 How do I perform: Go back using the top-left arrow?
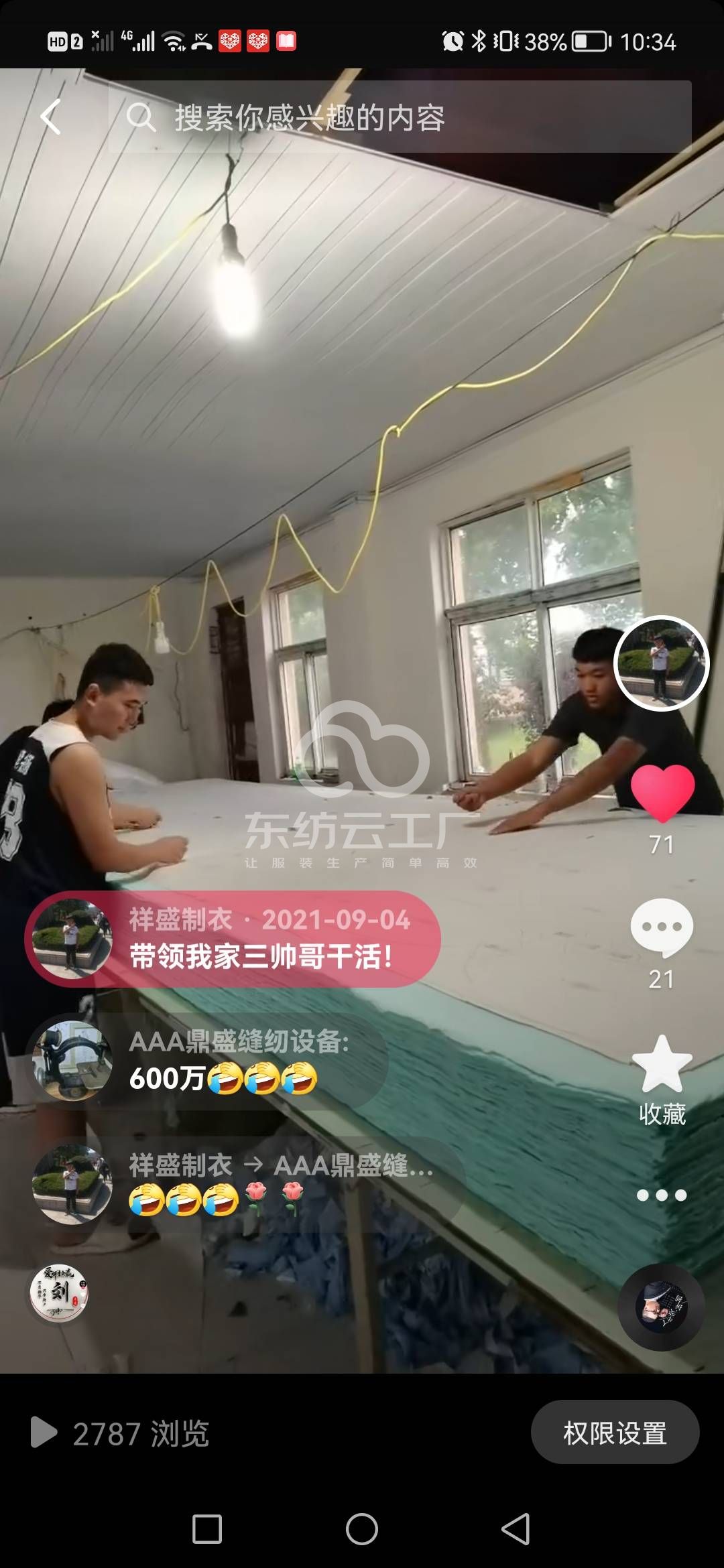pyautogui.click(x=51, y=117)
